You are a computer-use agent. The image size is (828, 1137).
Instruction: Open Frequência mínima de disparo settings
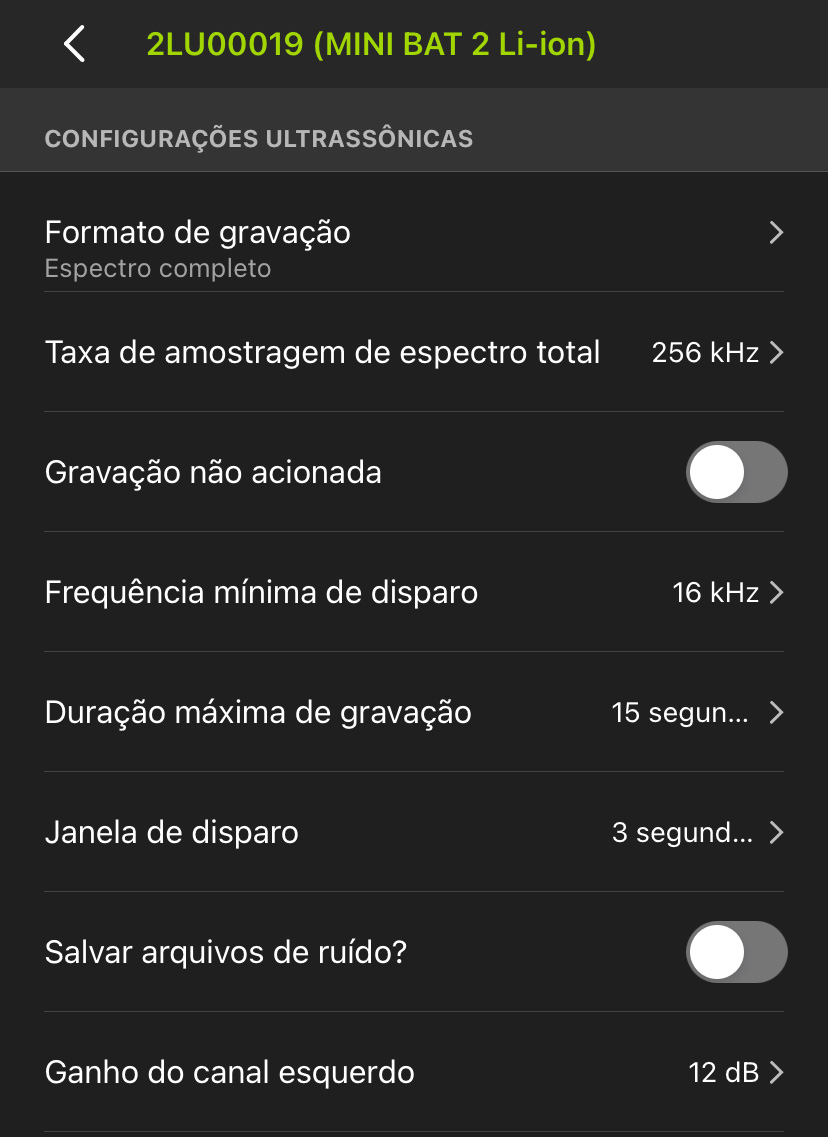tap(414, 592)
